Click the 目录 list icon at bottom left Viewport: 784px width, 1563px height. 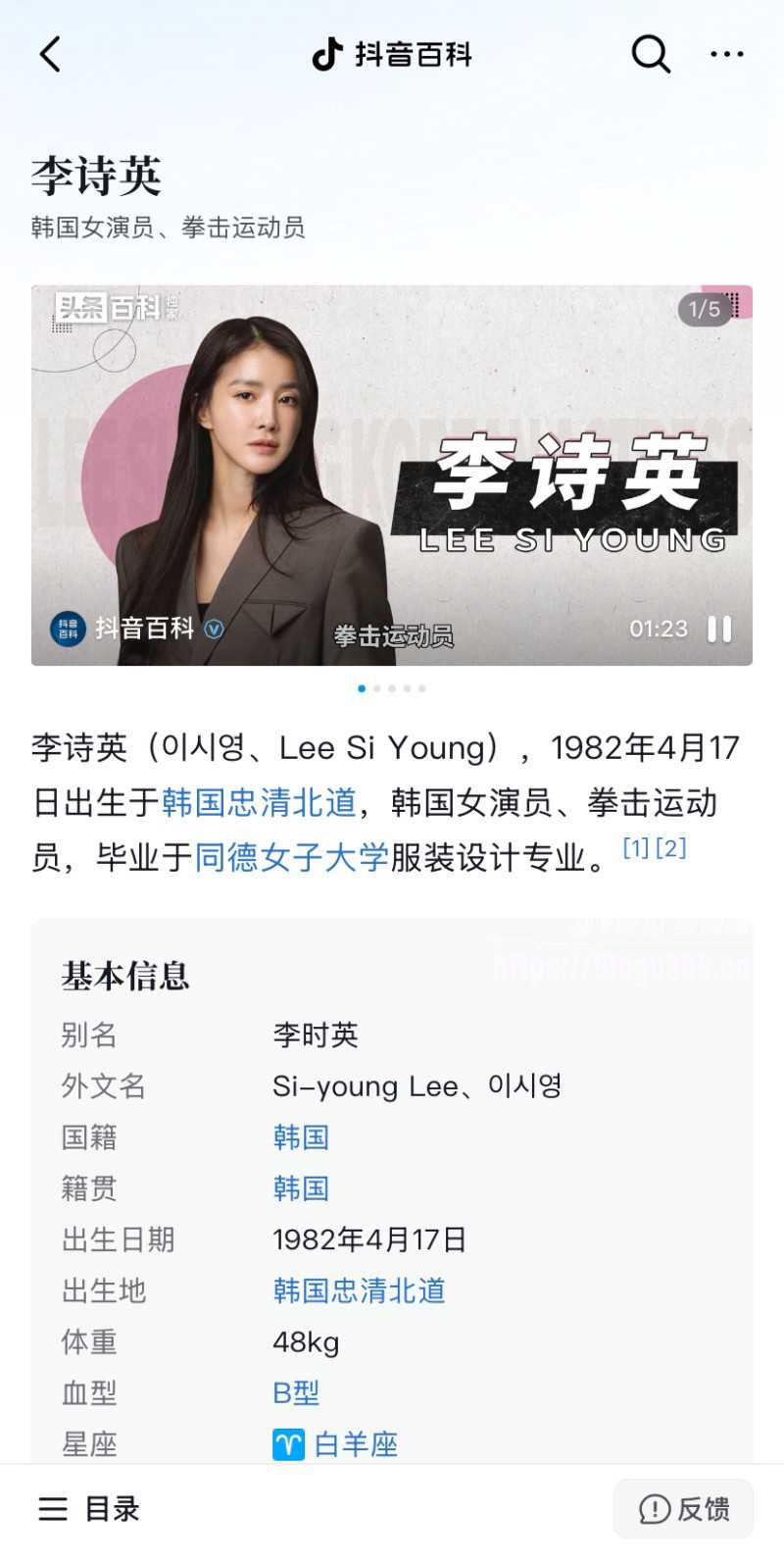pyautogui.click(x=53, y=1510)
